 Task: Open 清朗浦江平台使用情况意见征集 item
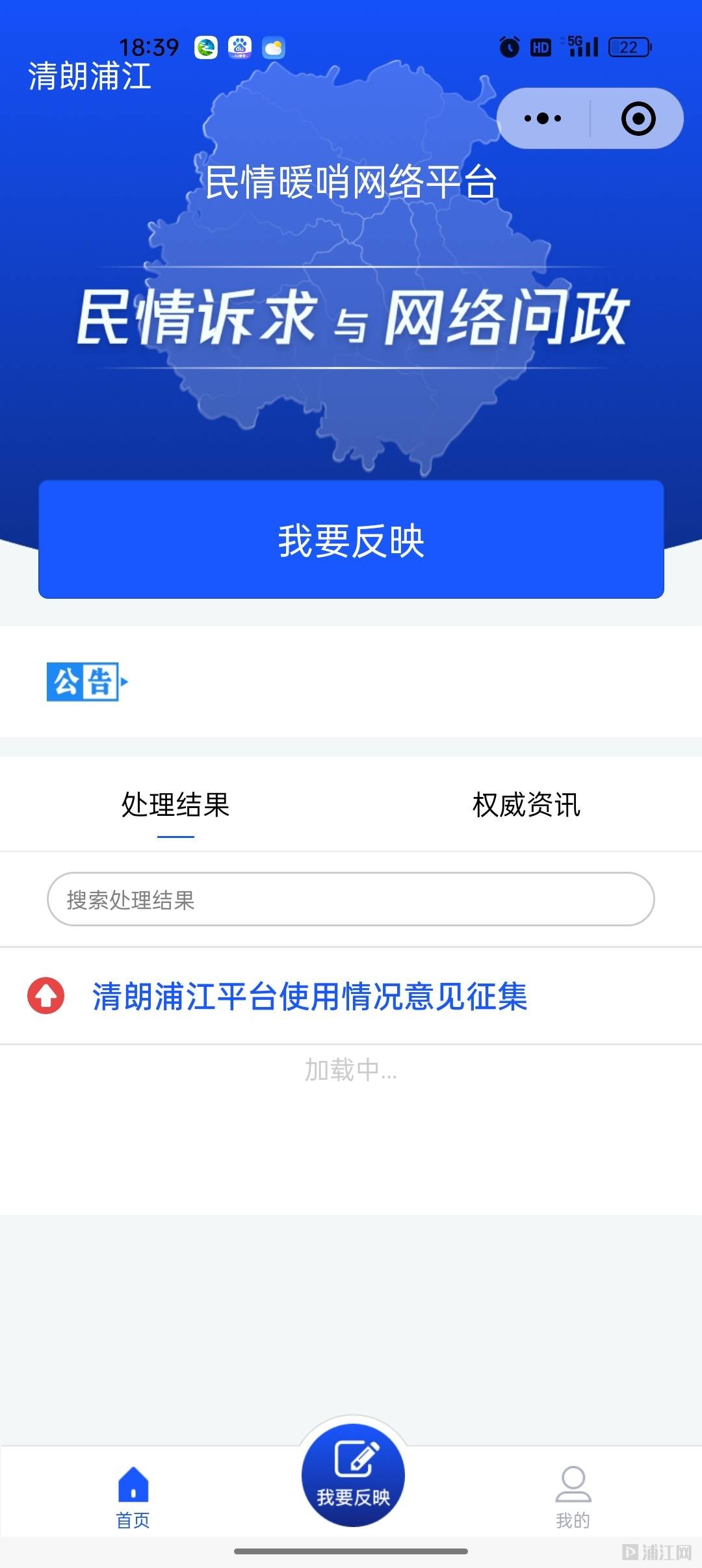[309, 997]
